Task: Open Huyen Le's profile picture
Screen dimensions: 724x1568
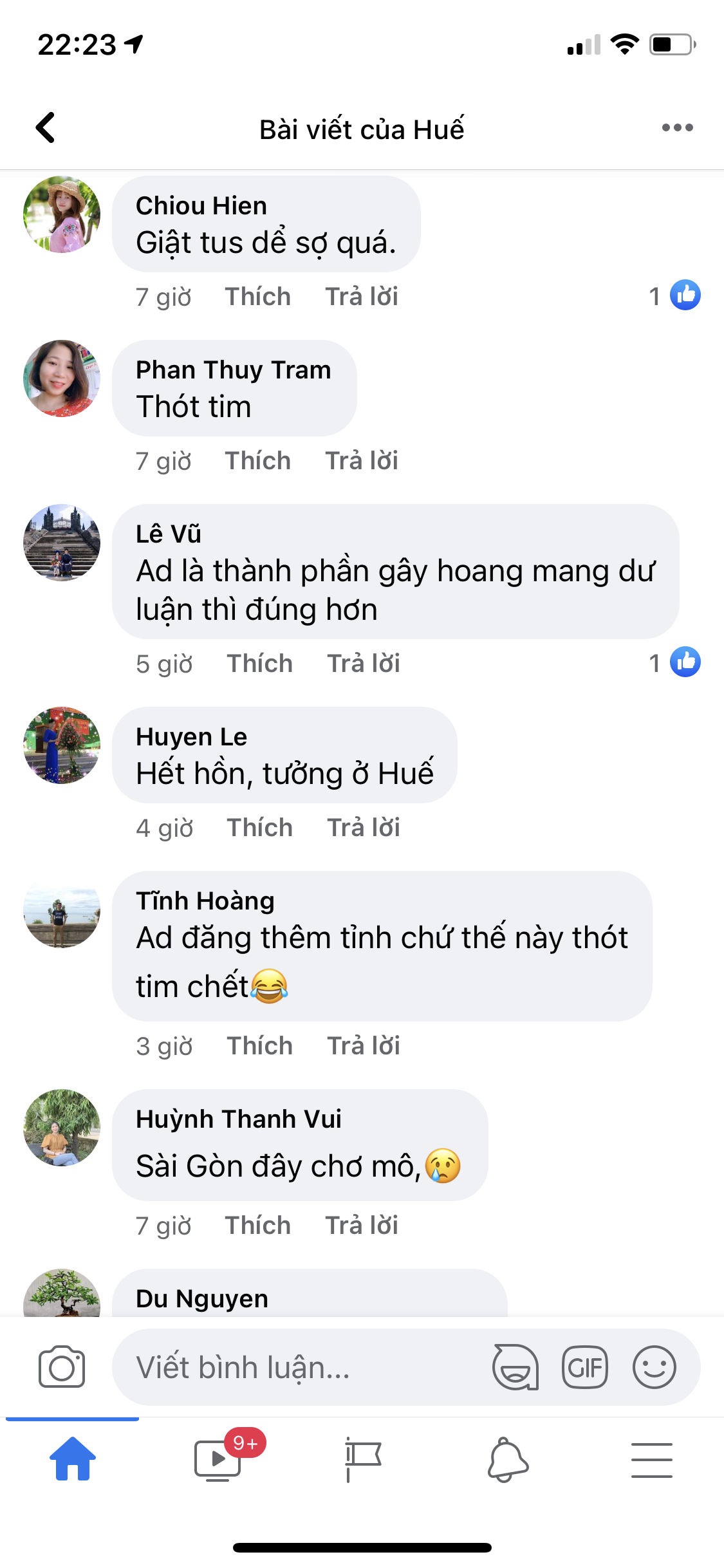Action: click(x=62, y=745)
